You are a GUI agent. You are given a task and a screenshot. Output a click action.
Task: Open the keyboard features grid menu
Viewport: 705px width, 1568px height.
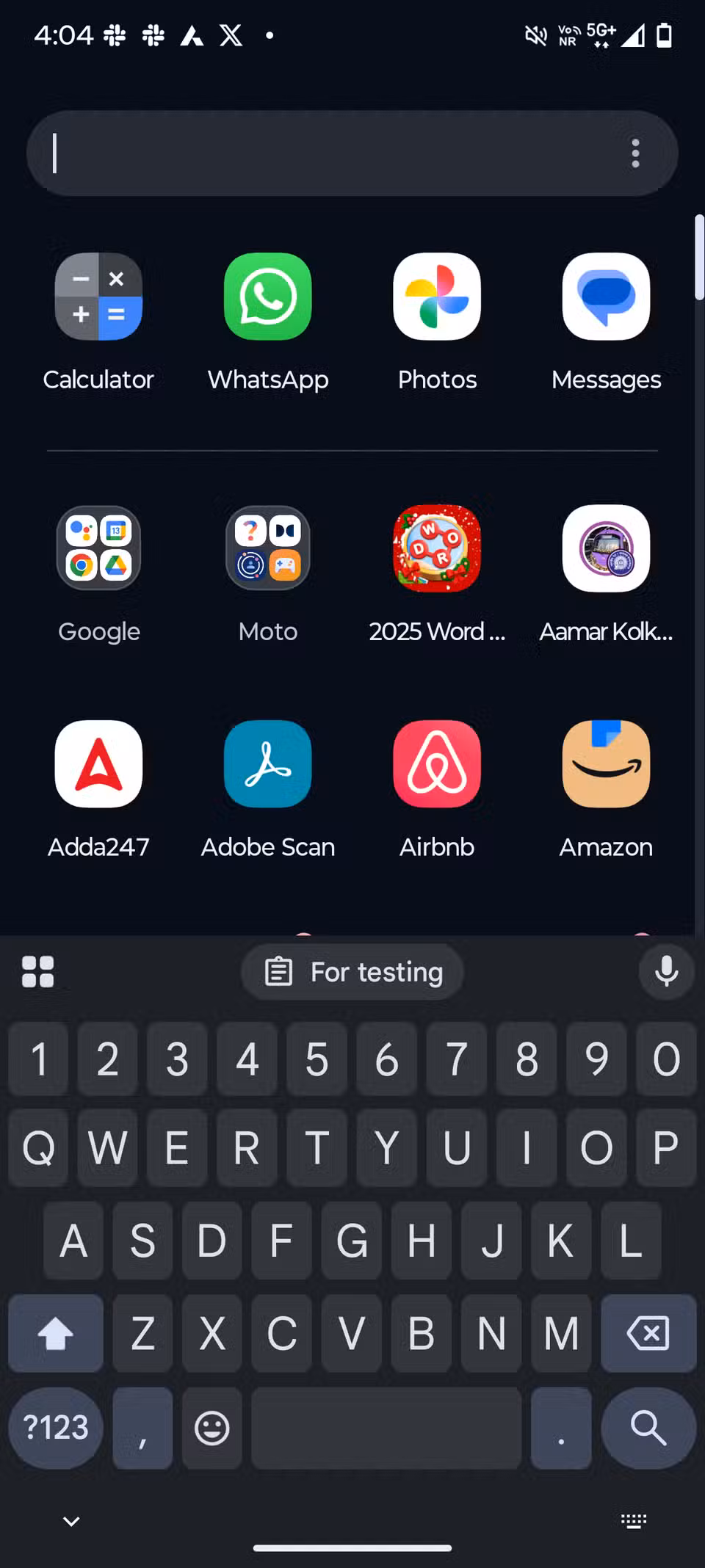[37, 971]
